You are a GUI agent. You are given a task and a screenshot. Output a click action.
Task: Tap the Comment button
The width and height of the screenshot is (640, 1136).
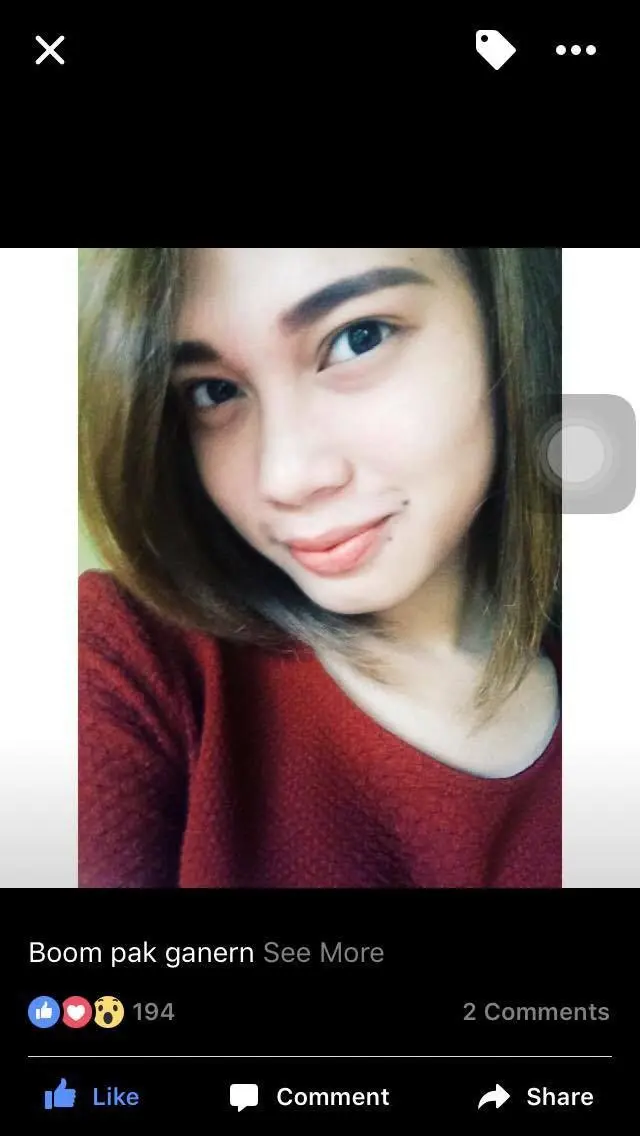pyautogui.click(x=309, y=1097)
